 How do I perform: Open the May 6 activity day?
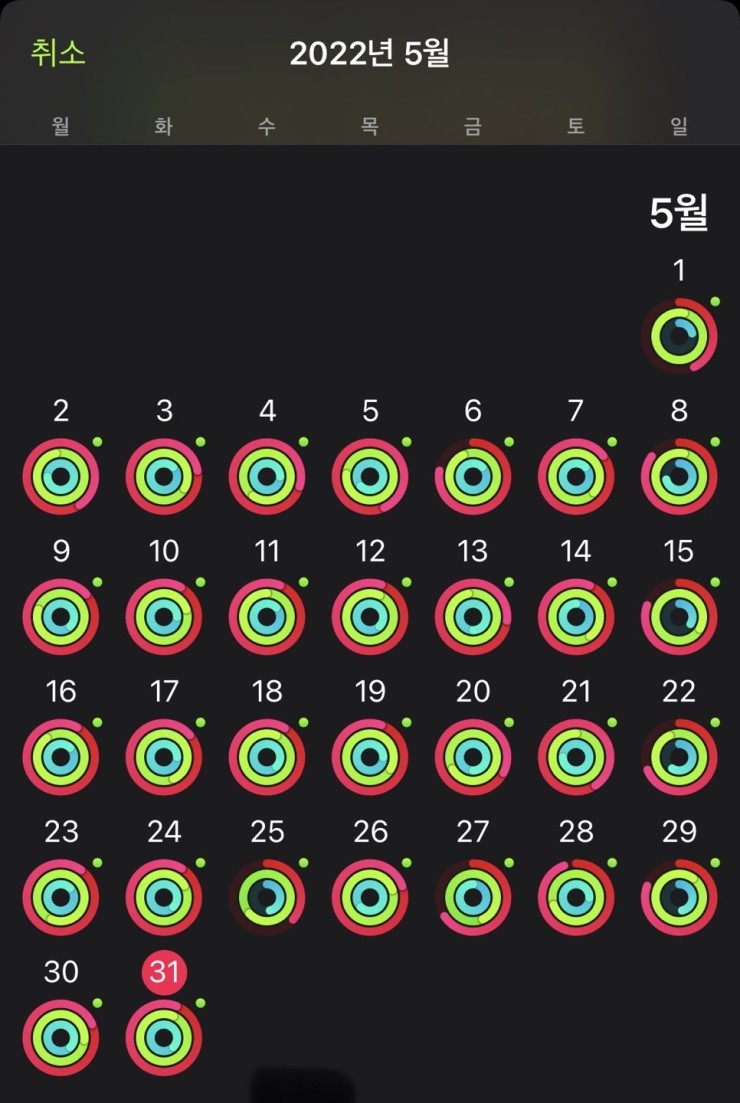pos(473,476)
